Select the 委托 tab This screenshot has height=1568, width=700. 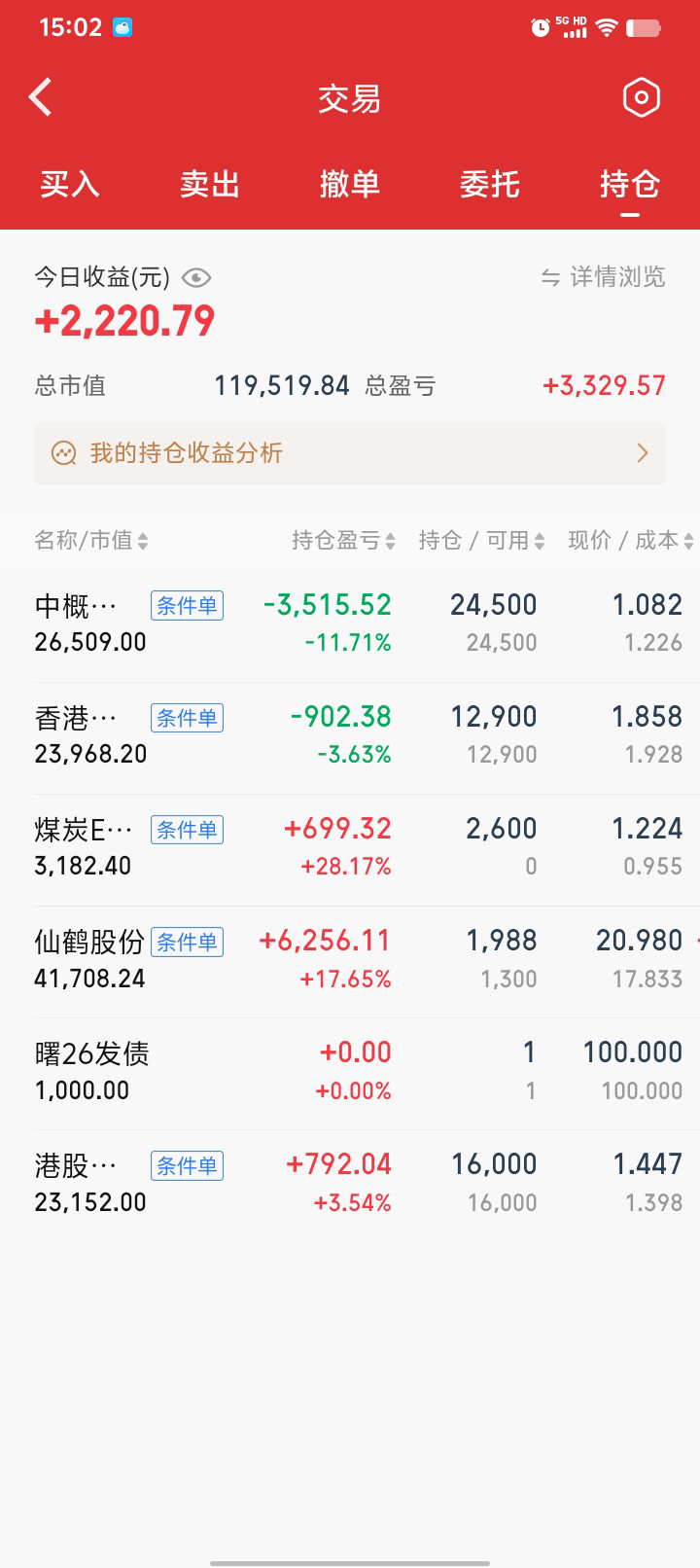(490, 184)
